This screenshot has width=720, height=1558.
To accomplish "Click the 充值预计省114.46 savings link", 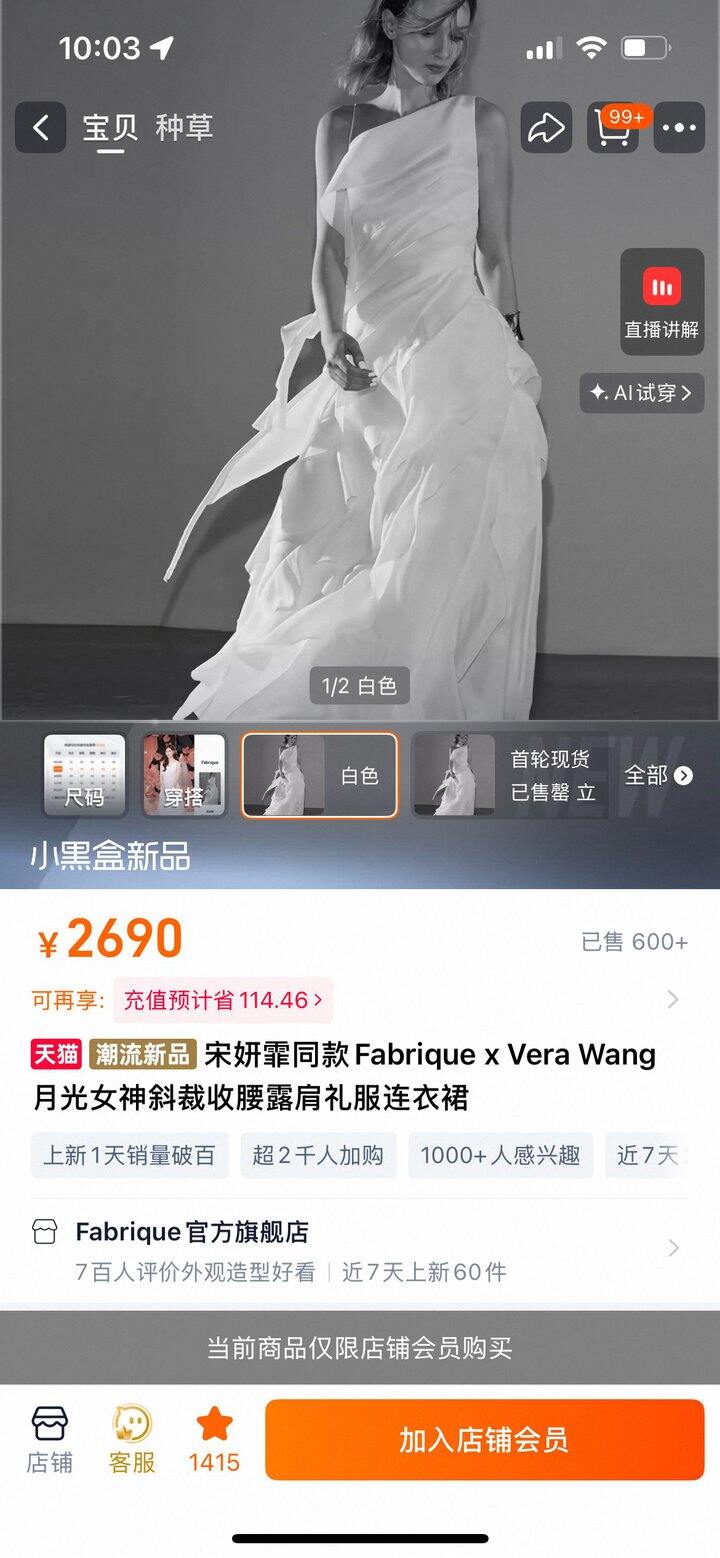I will pos(222,1000).
